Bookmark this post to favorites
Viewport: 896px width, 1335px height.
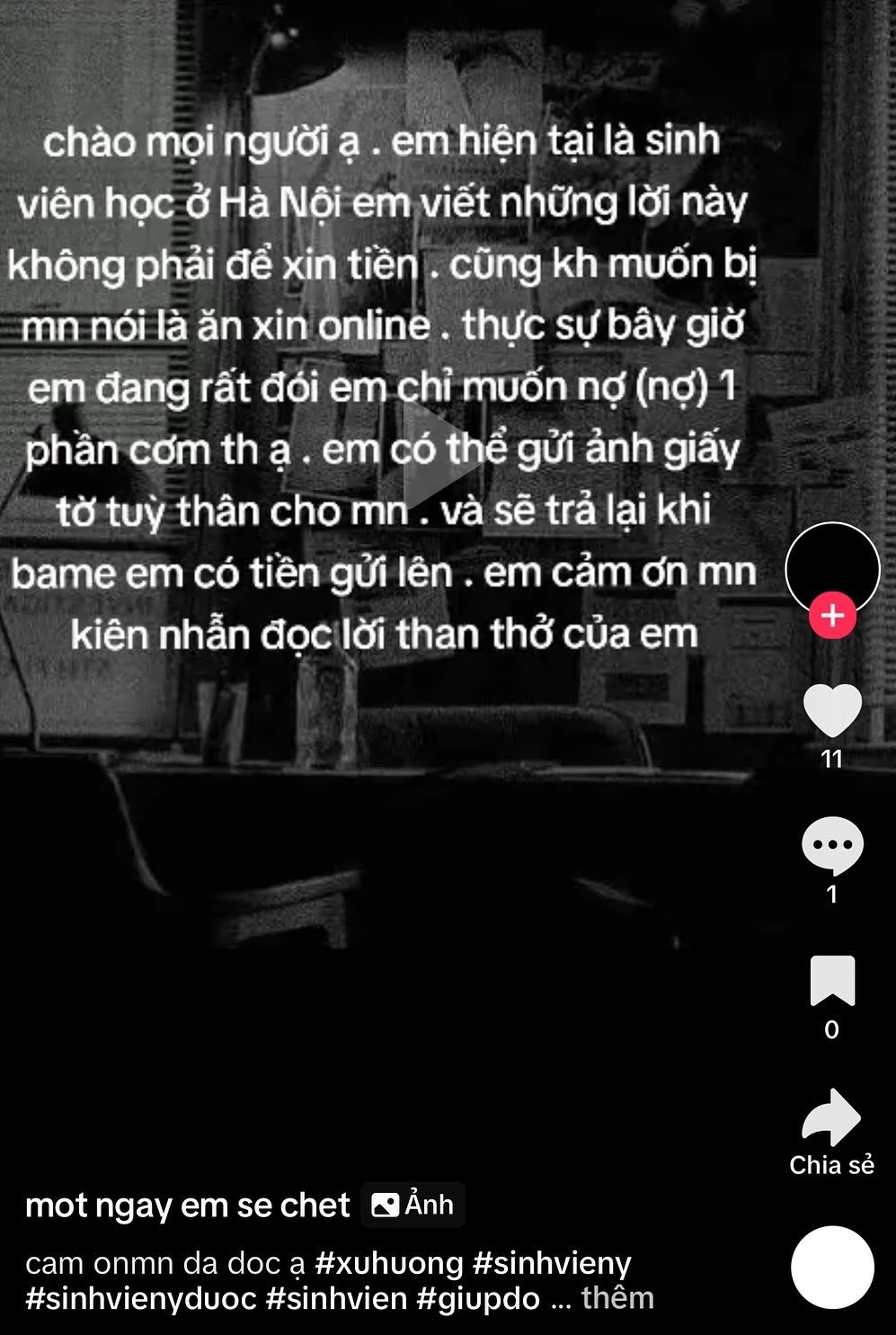[x=832, y=981]
